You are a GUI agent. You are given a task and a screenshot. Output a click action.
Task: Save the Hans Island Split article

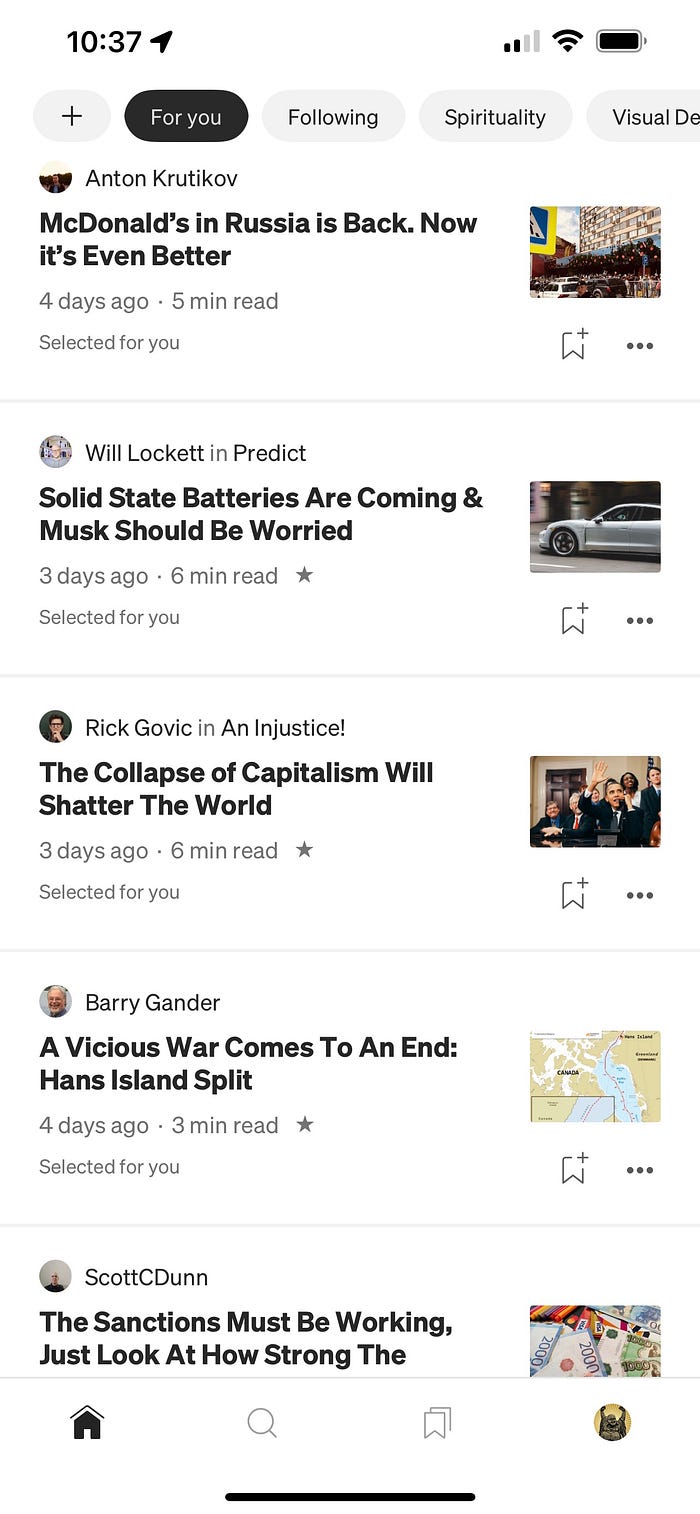point(574,1169)
